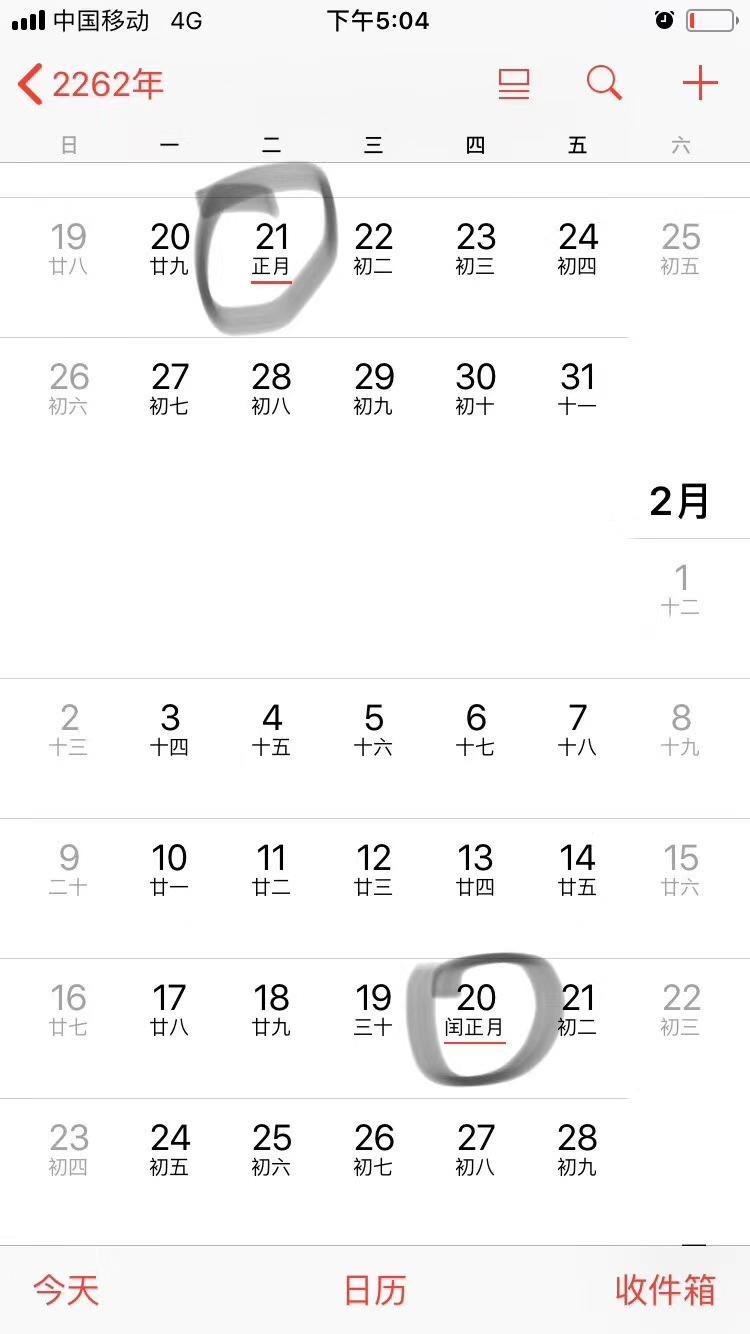Select February 12 labeled 廿三
The height and width of the screenshot is (1334, 750).
374,868
